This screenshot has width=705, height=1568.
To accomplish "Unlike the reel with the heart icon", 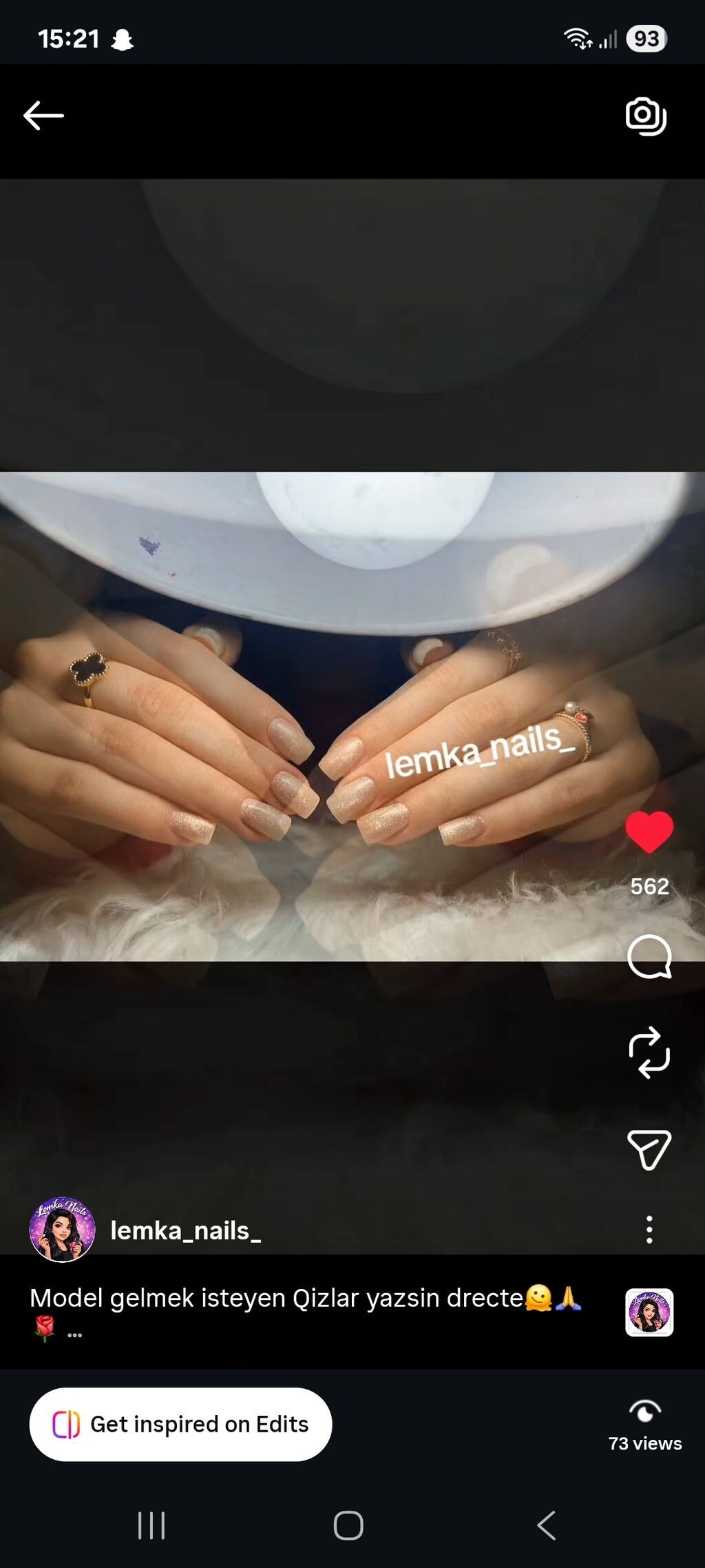I will point(649,832).
